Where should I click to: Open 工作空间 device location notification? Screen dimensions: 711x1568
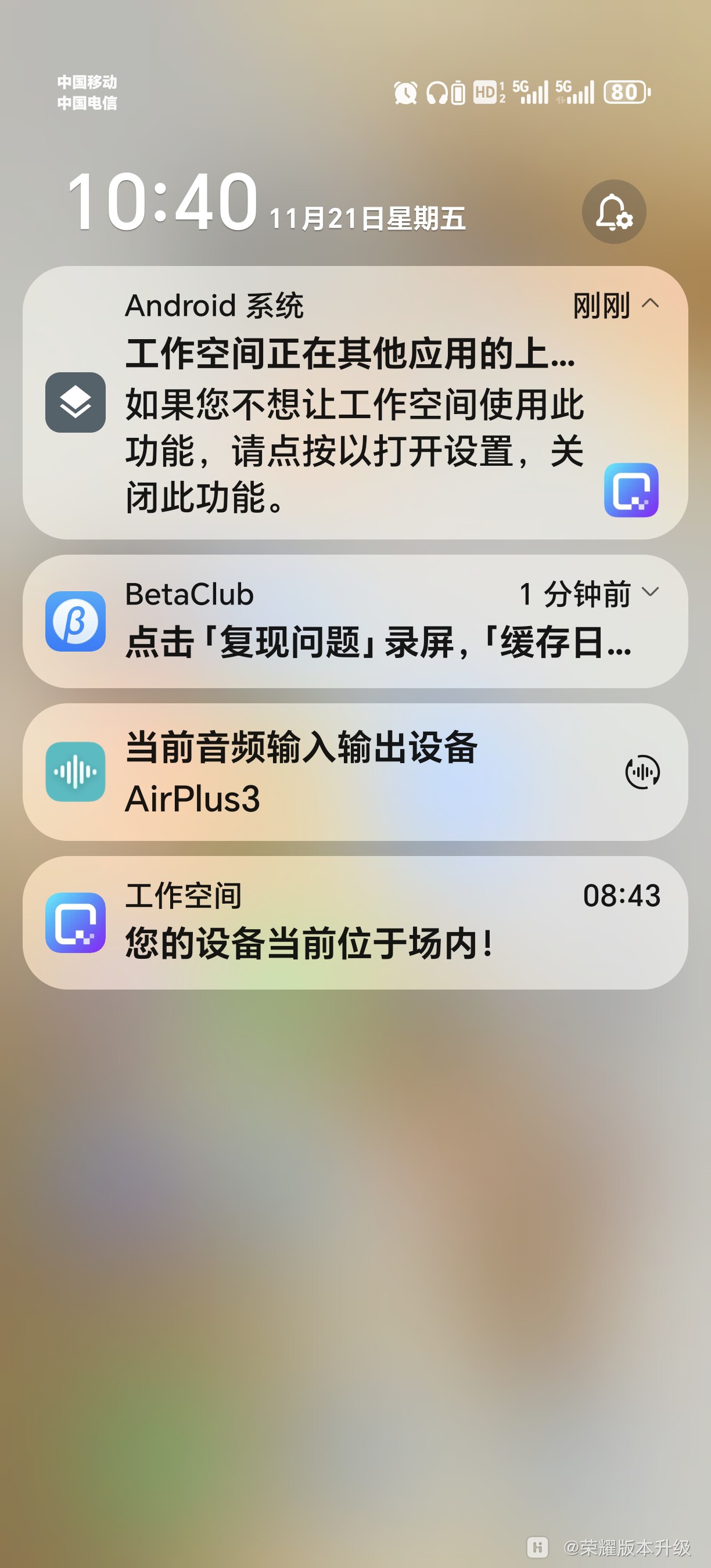[353, 923]
